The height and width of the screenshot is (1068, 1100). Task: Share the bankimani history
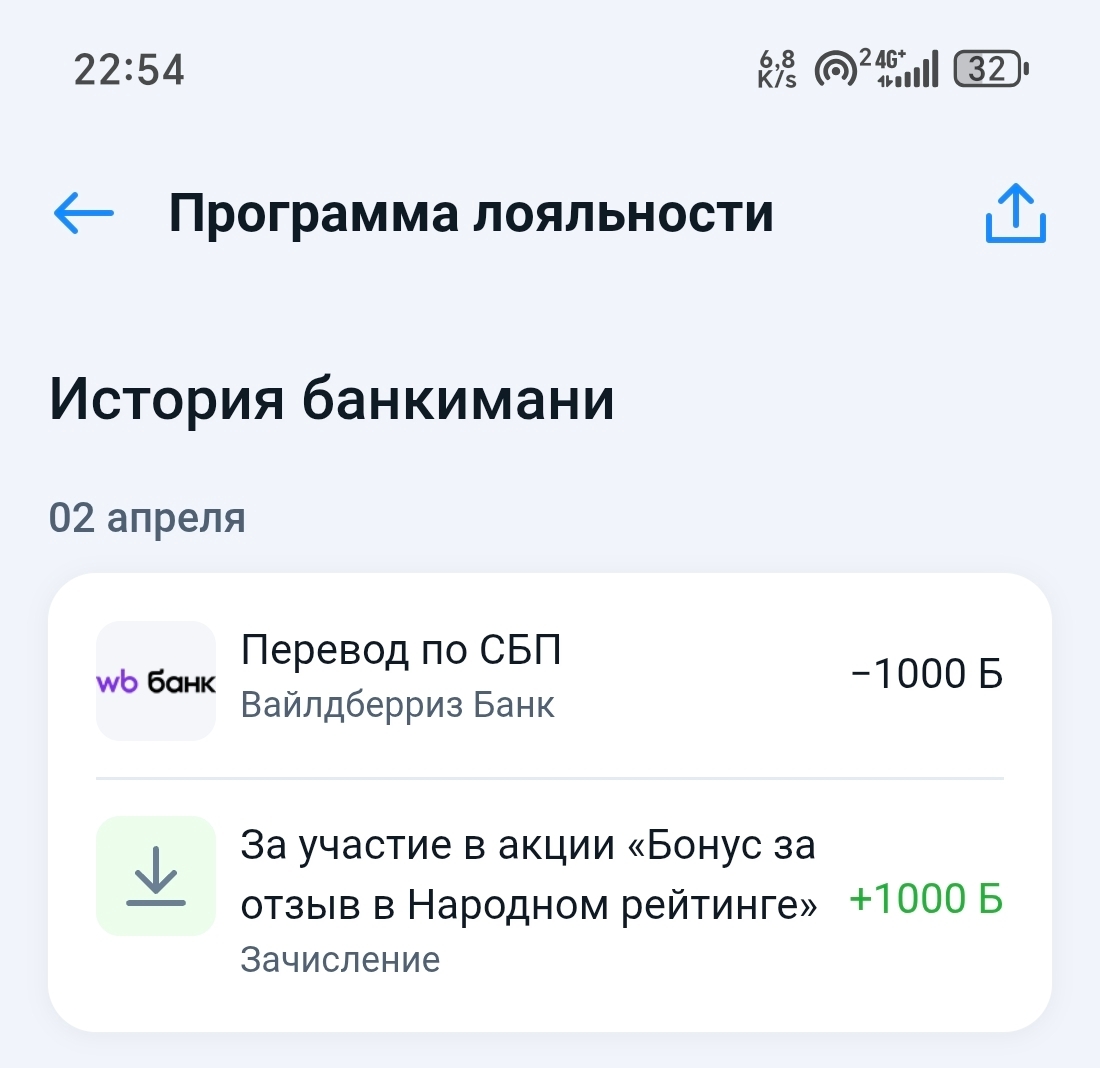tap(1015, 214)
